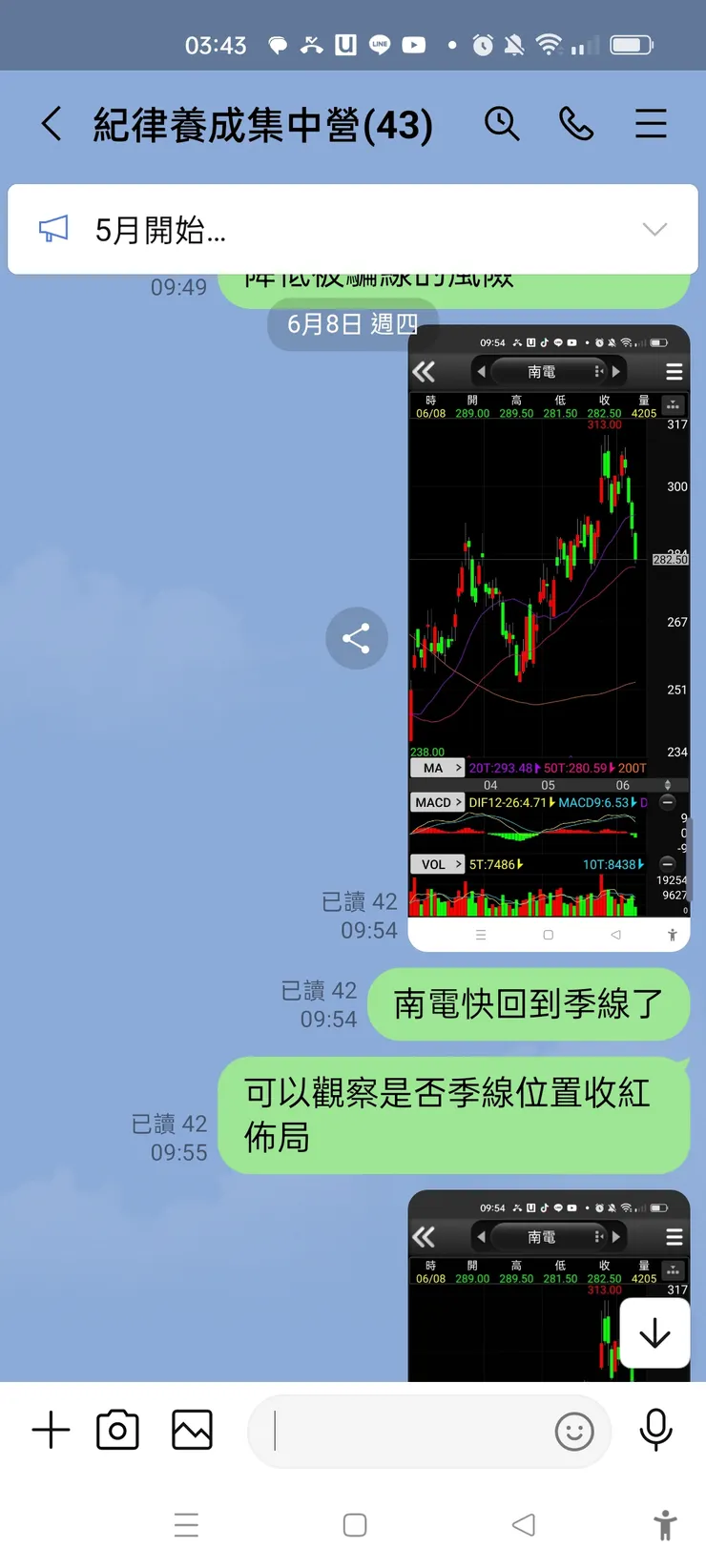Image resolution: width=706 pixels, height=1568 pixels.
Task: Tap the battery status indicator
Action: [x=631, y=44]
